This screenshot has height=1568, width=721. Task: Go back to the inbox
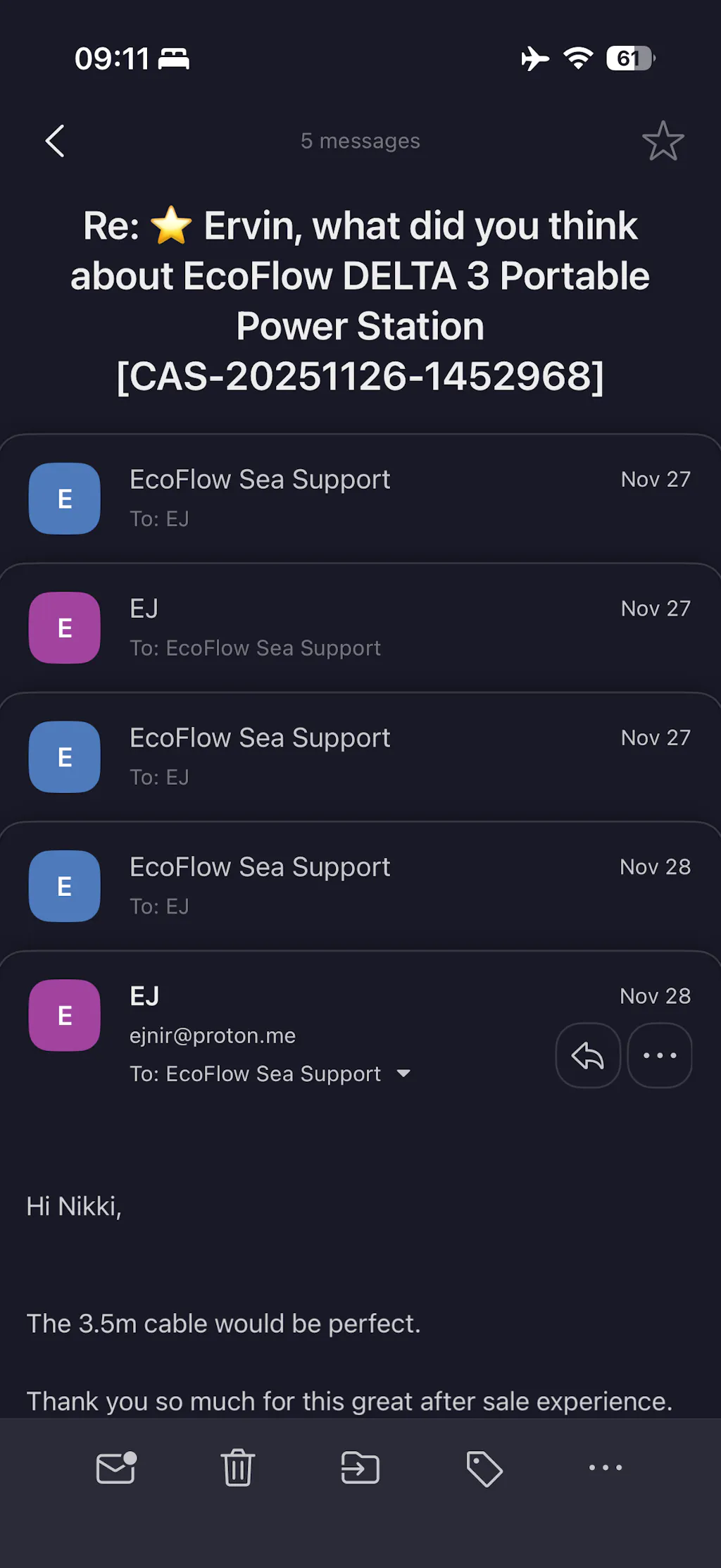click(55, 141)
